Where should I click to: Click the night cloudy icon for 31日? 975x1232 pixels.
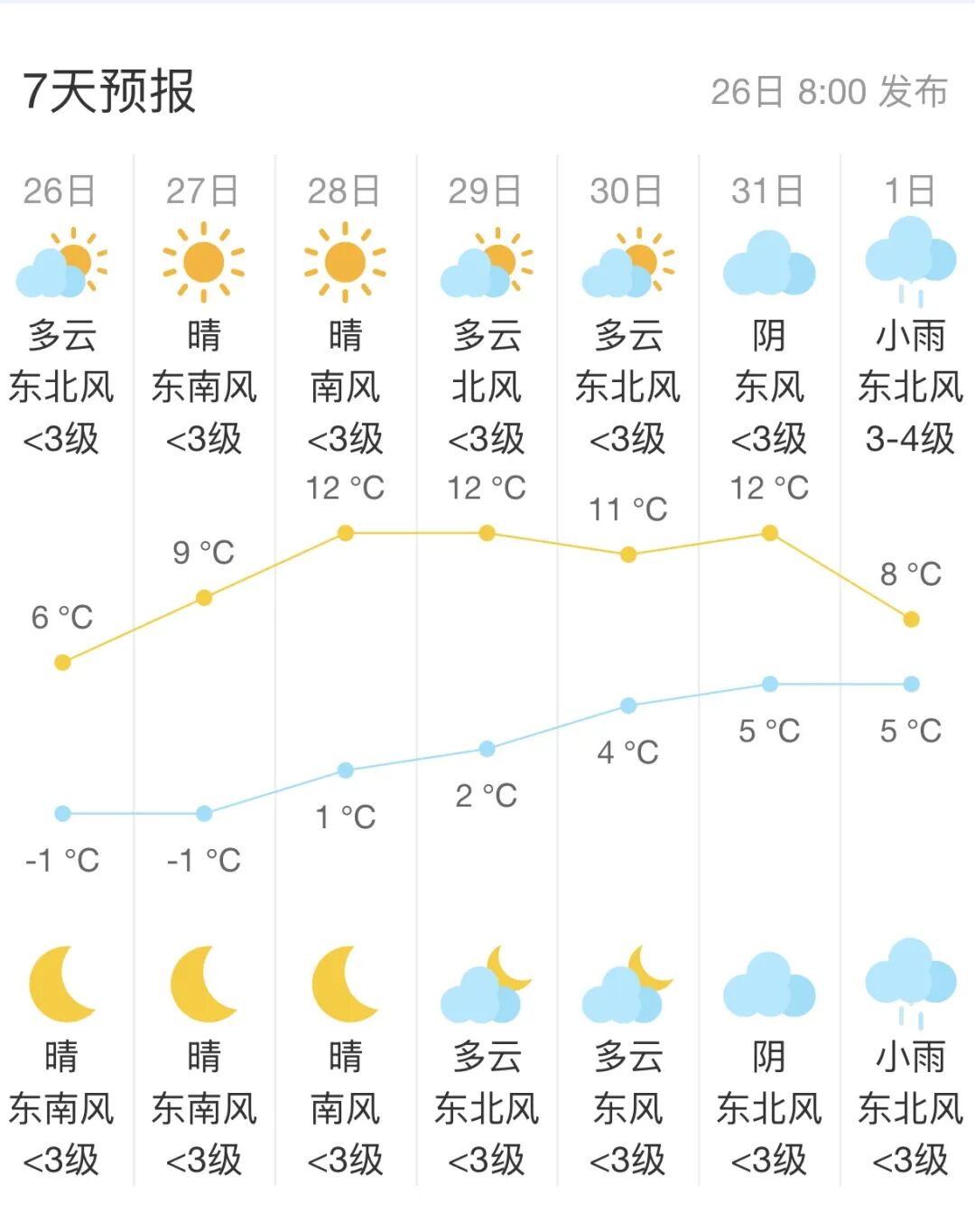pyautogui.click(x=768, y=985)
